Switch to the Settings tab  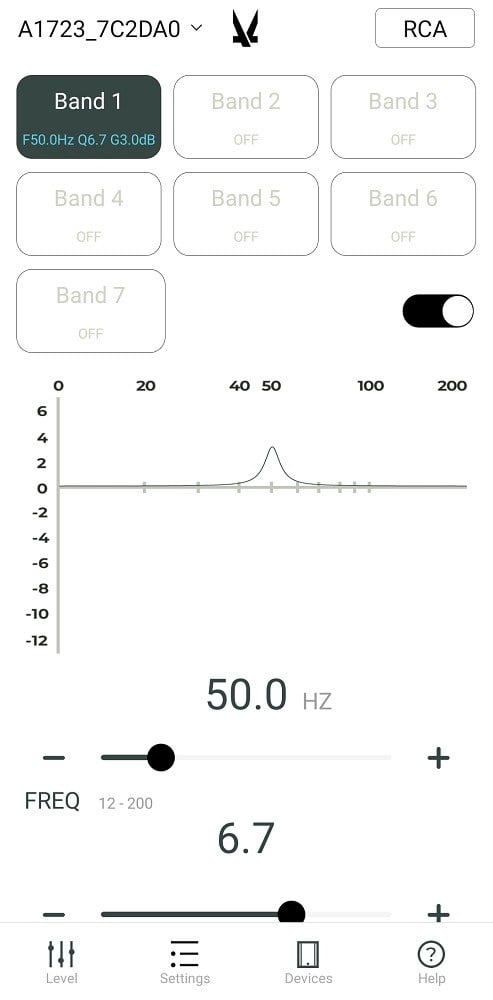(x=185, y=962)
